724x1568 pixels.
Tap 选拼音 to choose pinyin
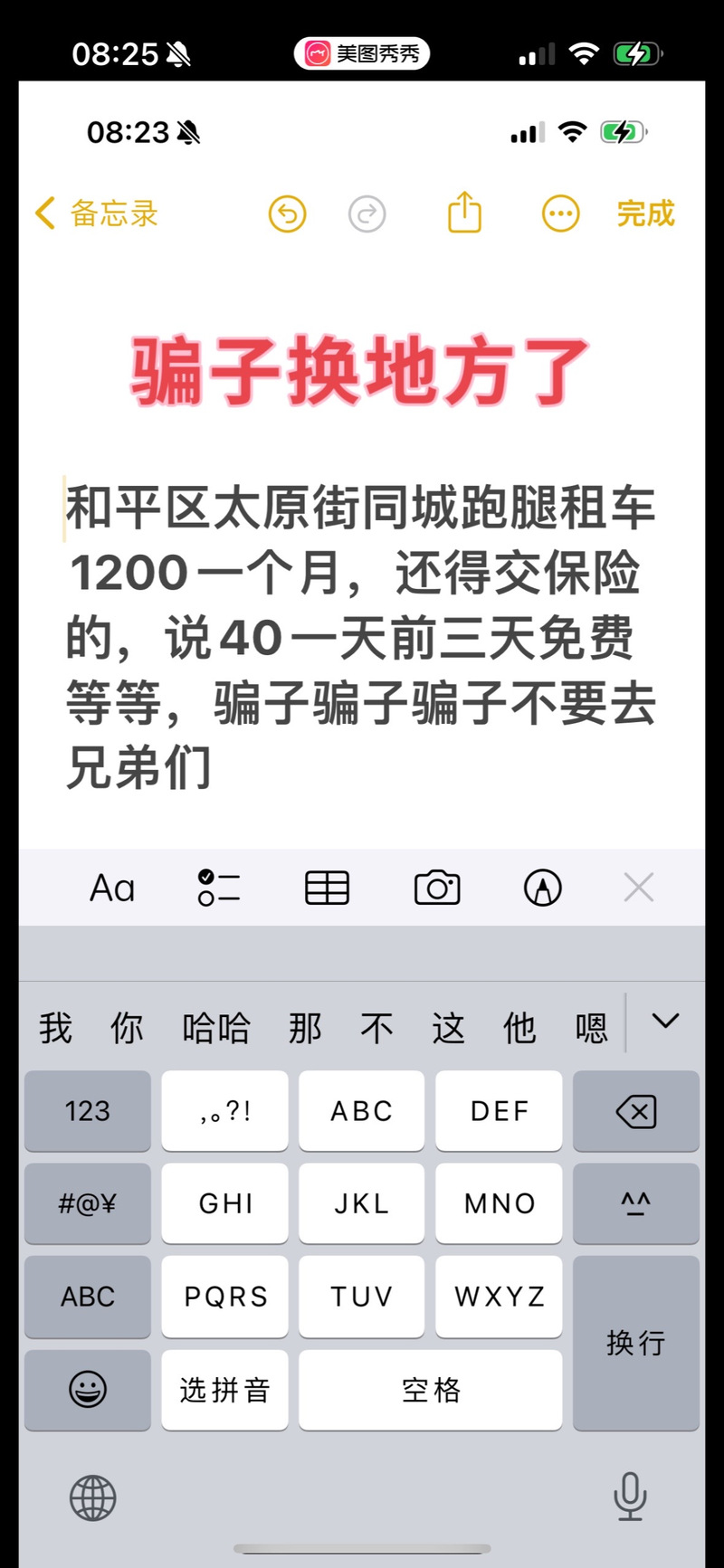point(224,1391)
